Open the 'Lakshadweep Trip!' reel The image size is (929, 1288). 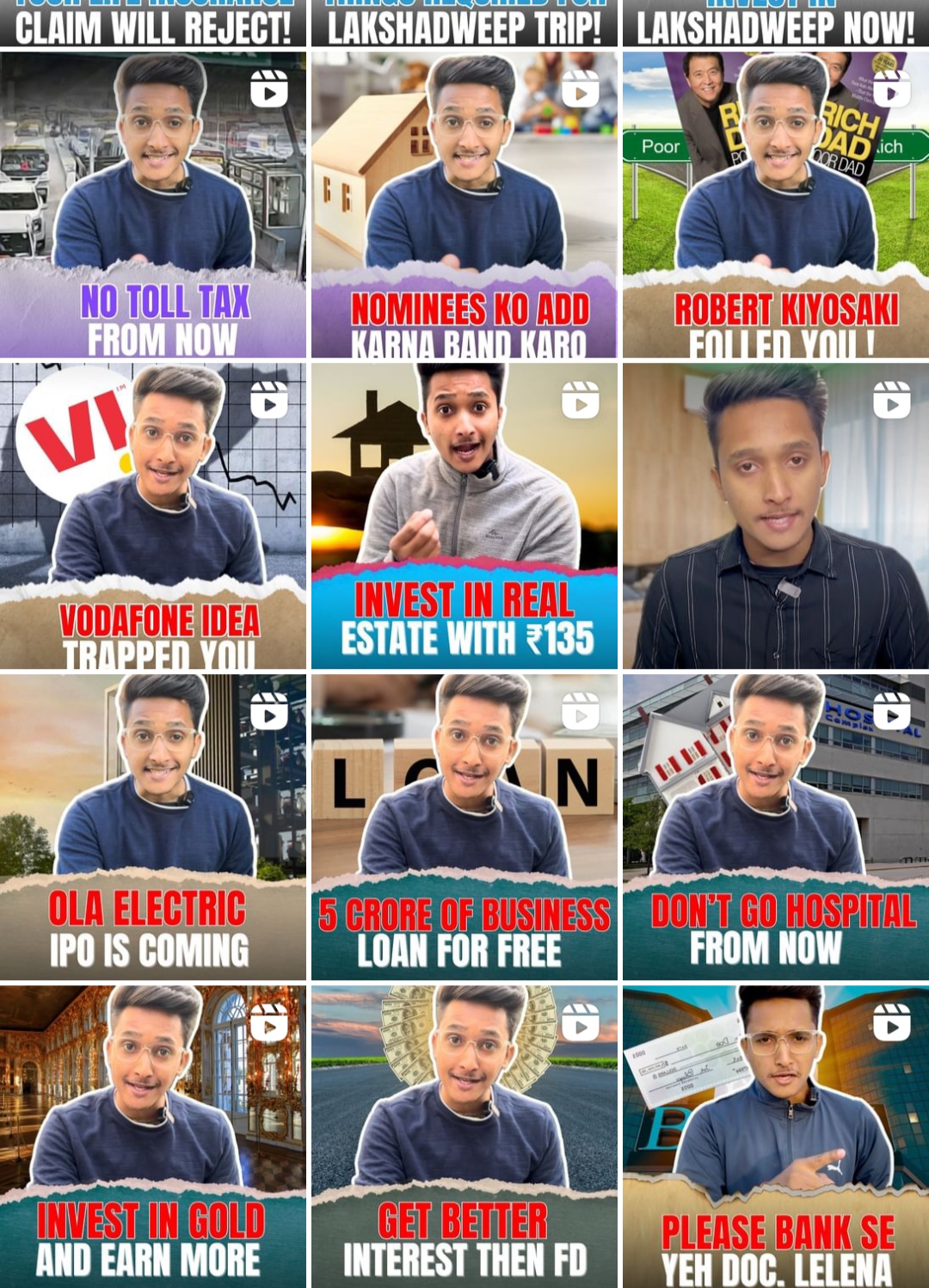point(464,23)
